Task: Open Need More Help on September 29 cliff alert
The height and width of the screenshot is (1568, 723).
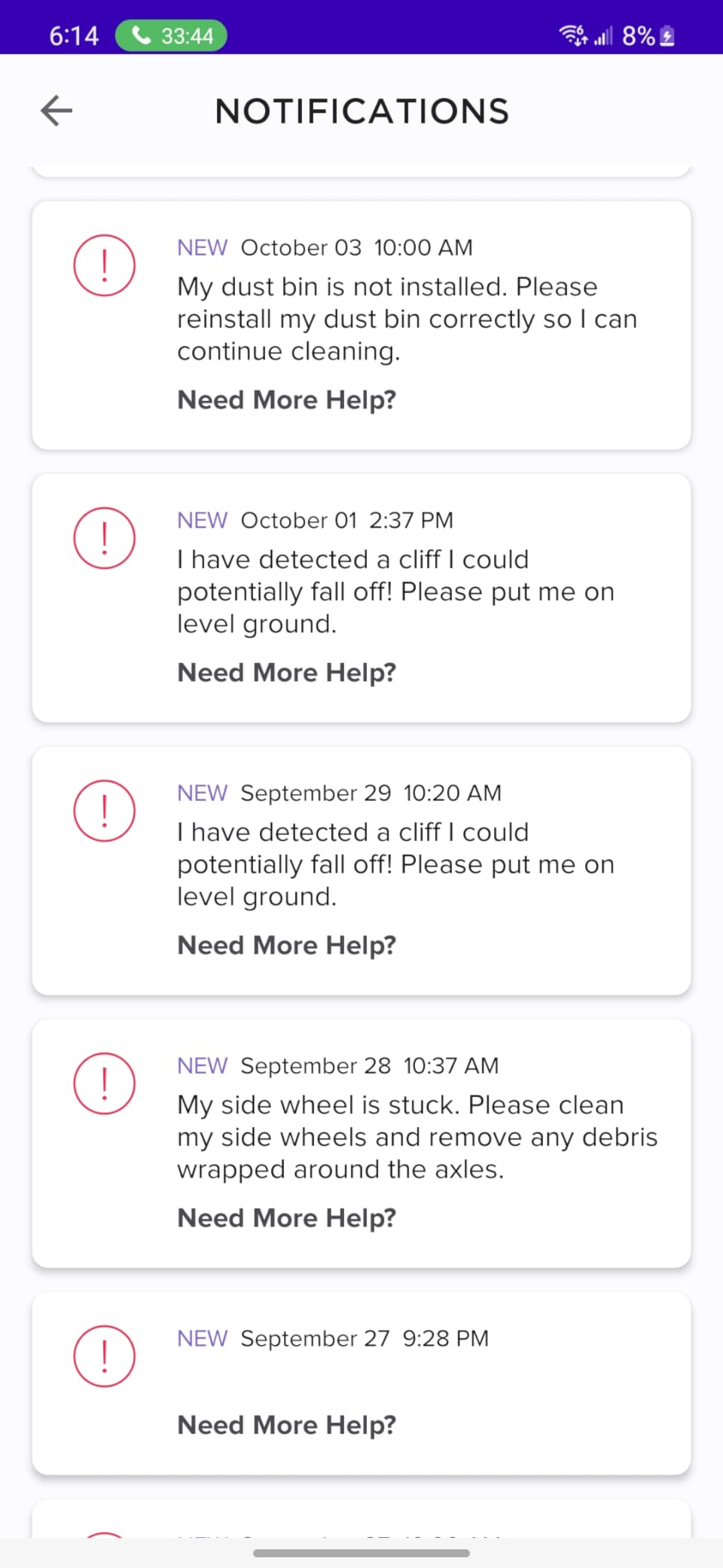Action: point(286,945)
